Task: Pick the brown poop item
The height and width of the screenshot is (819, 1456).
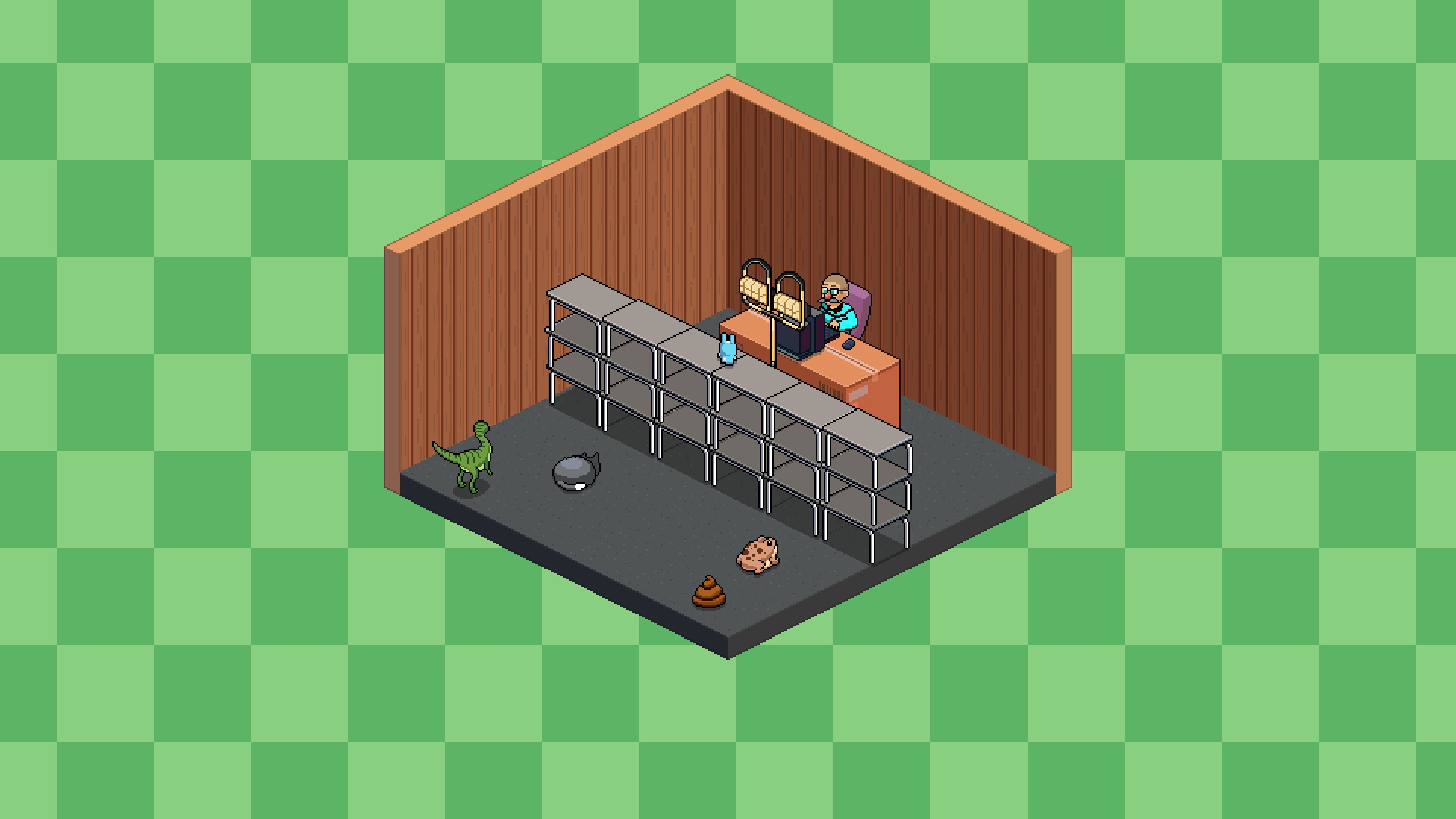Action: [x=709, y=593]
